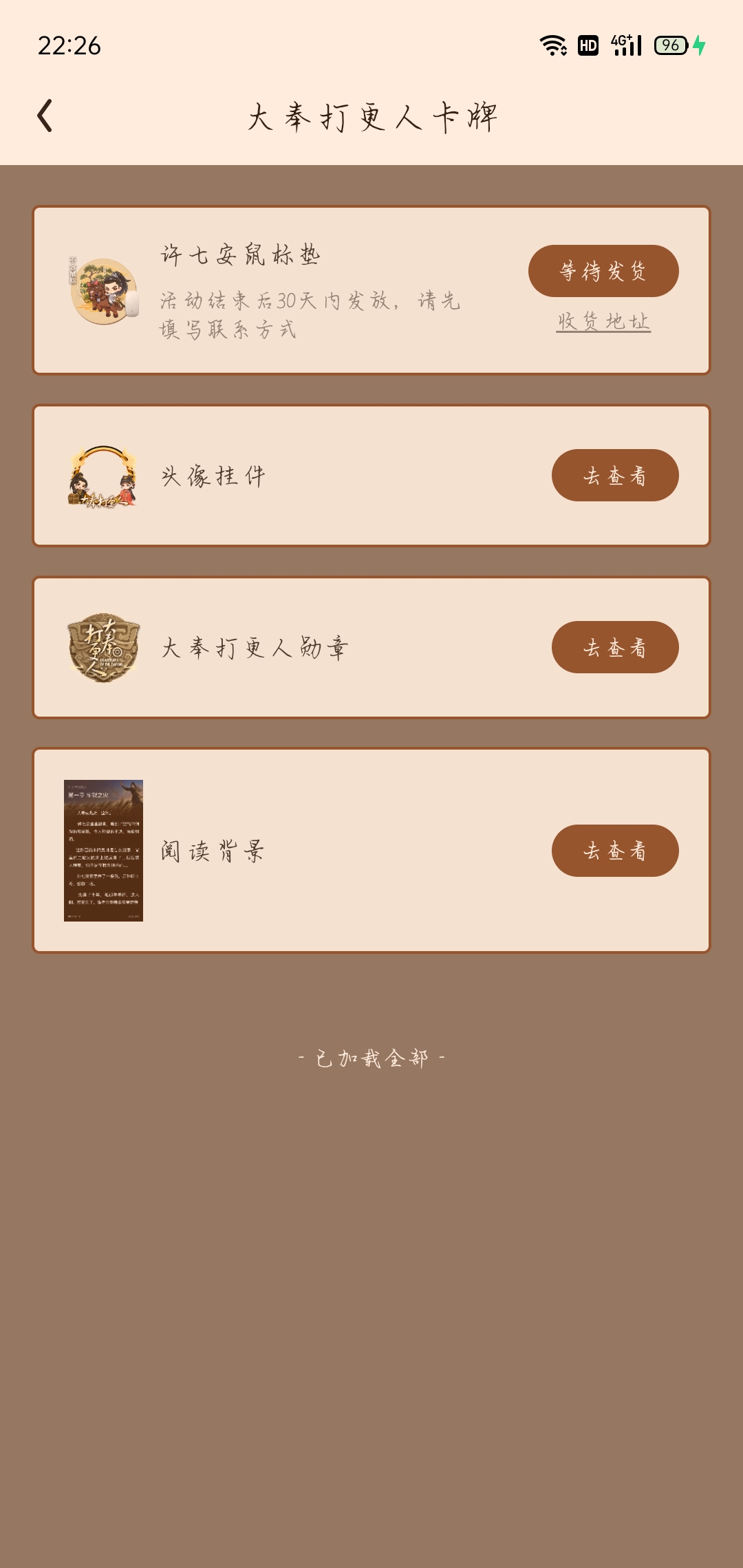Tap the 等待发货 button
Viewport: 743px width, 1568px height.
click(603, 271)
